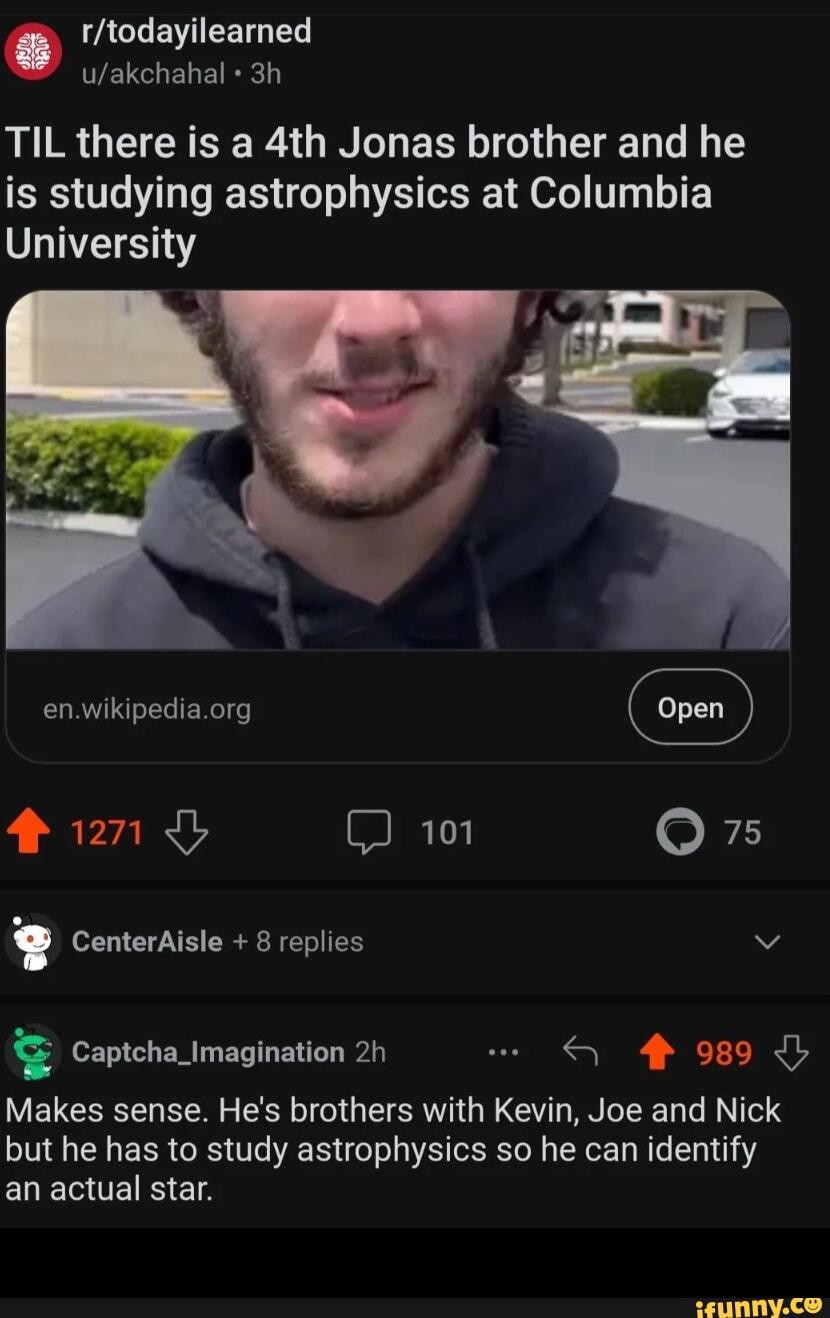Screen dimensions: 830x1318
Task: Expand CenterAisle's collapsed comment thread
Action: point(767,941)
